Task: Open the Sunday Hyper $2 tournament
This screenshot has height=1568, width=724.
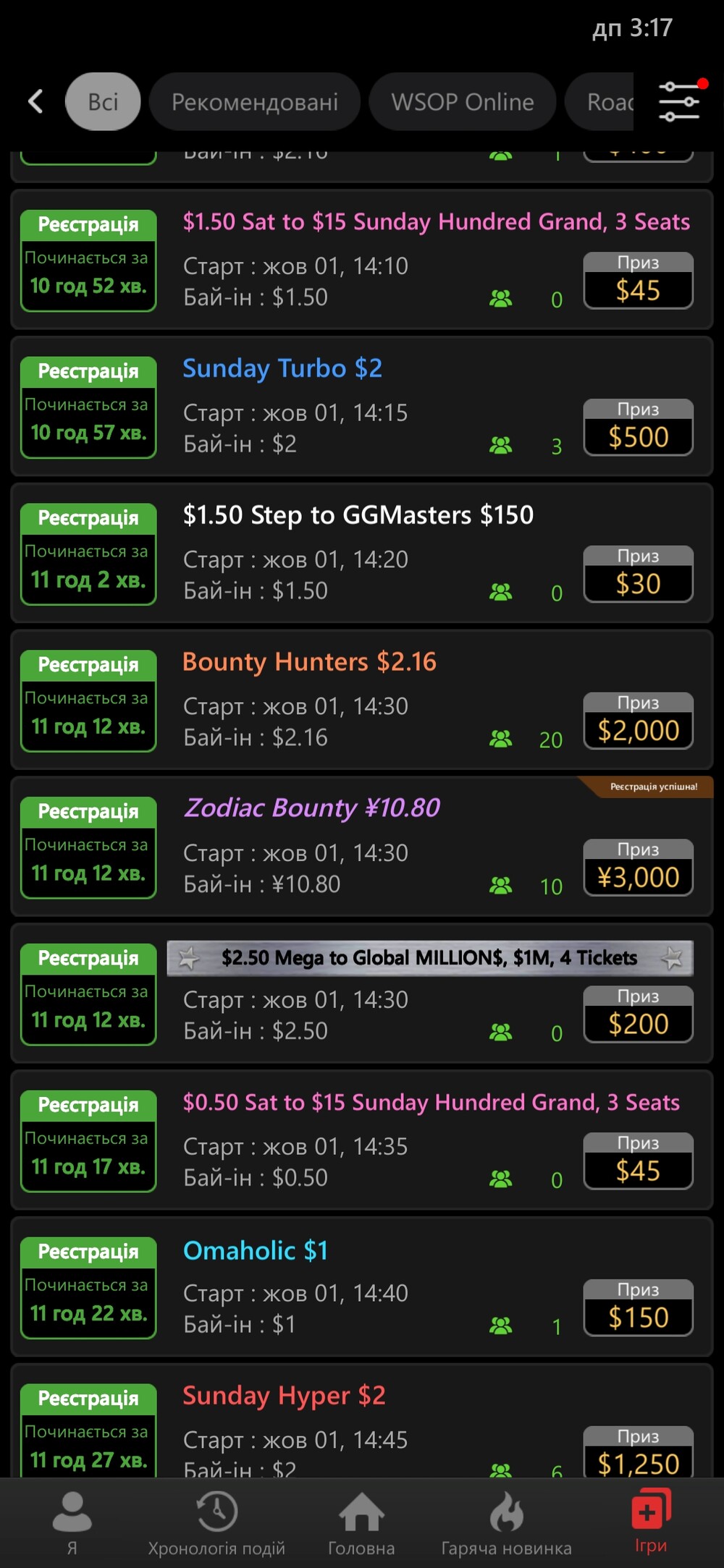Action: click(362, 1421)
